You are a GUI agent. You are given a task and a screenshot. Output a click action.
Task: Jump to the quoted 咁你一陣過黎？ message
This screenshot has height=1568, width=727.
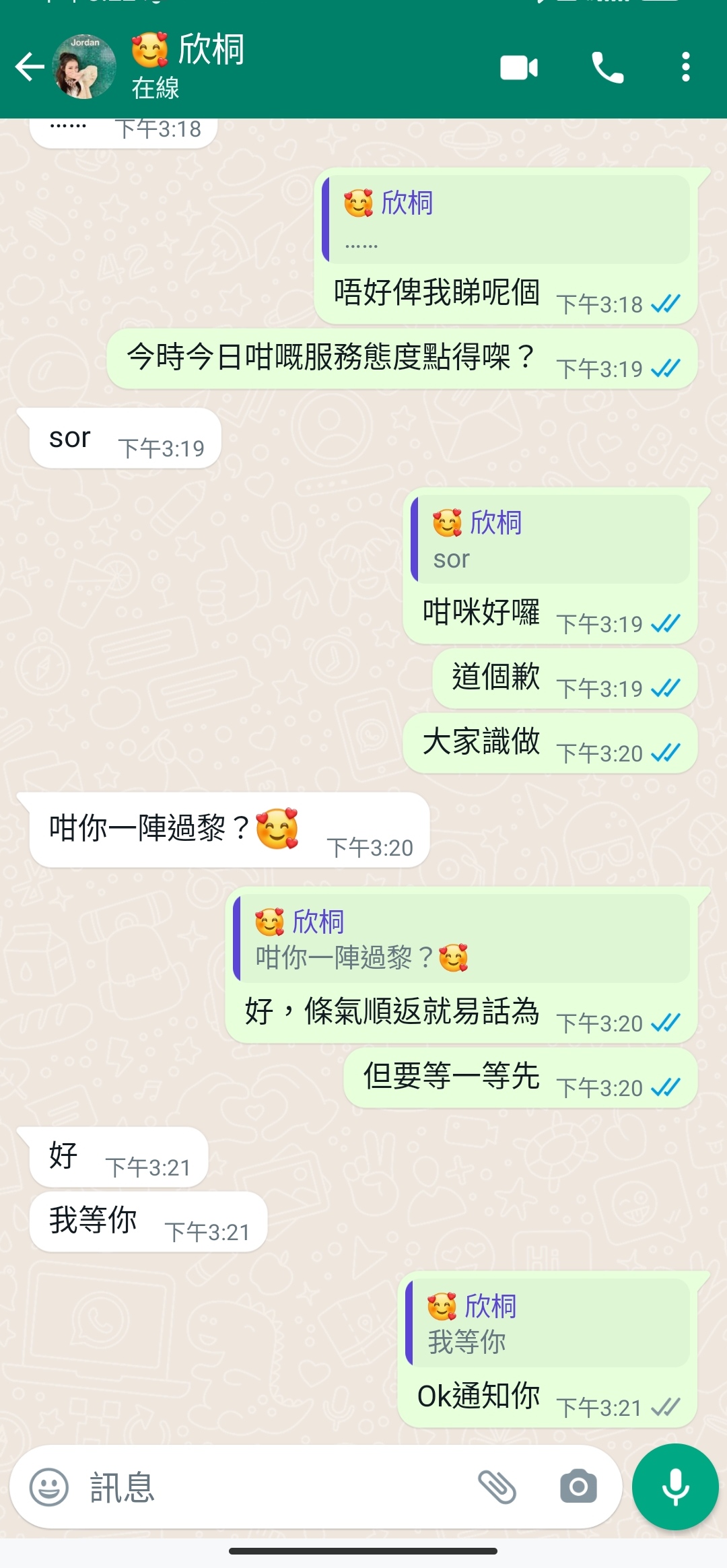click(462, 939)
